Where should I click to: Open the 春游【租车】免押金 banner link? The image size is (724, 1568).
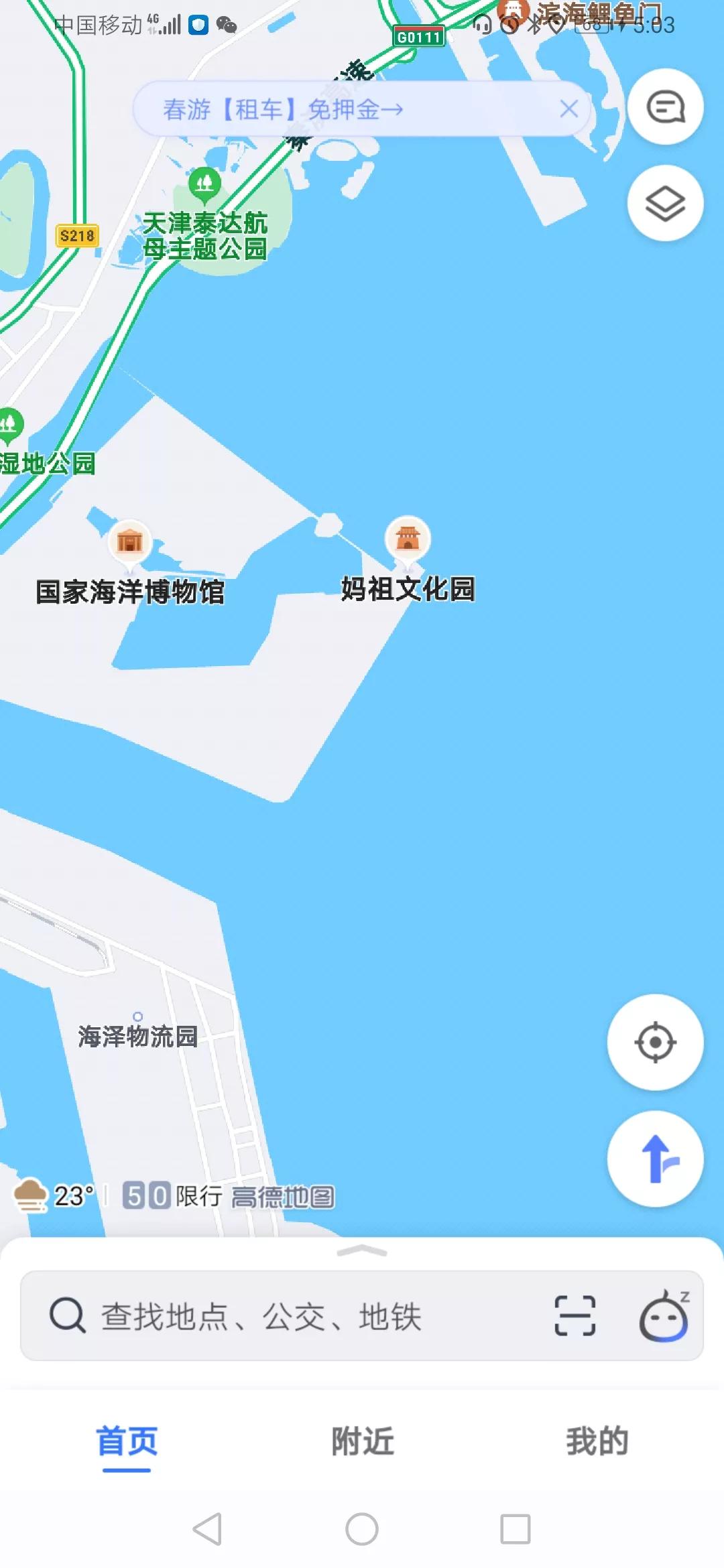pos(282,109)
